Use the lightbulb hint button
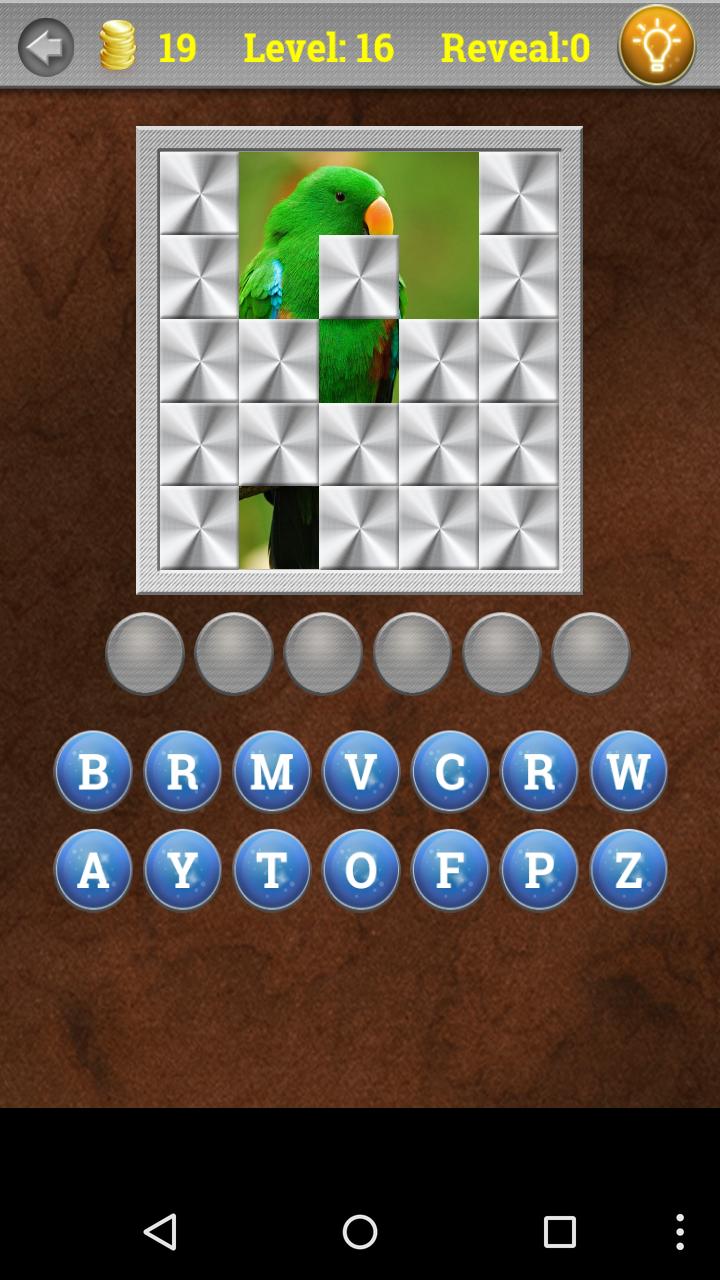The width and height of the screenshot is (720, 1280). (x=657, y=46)
